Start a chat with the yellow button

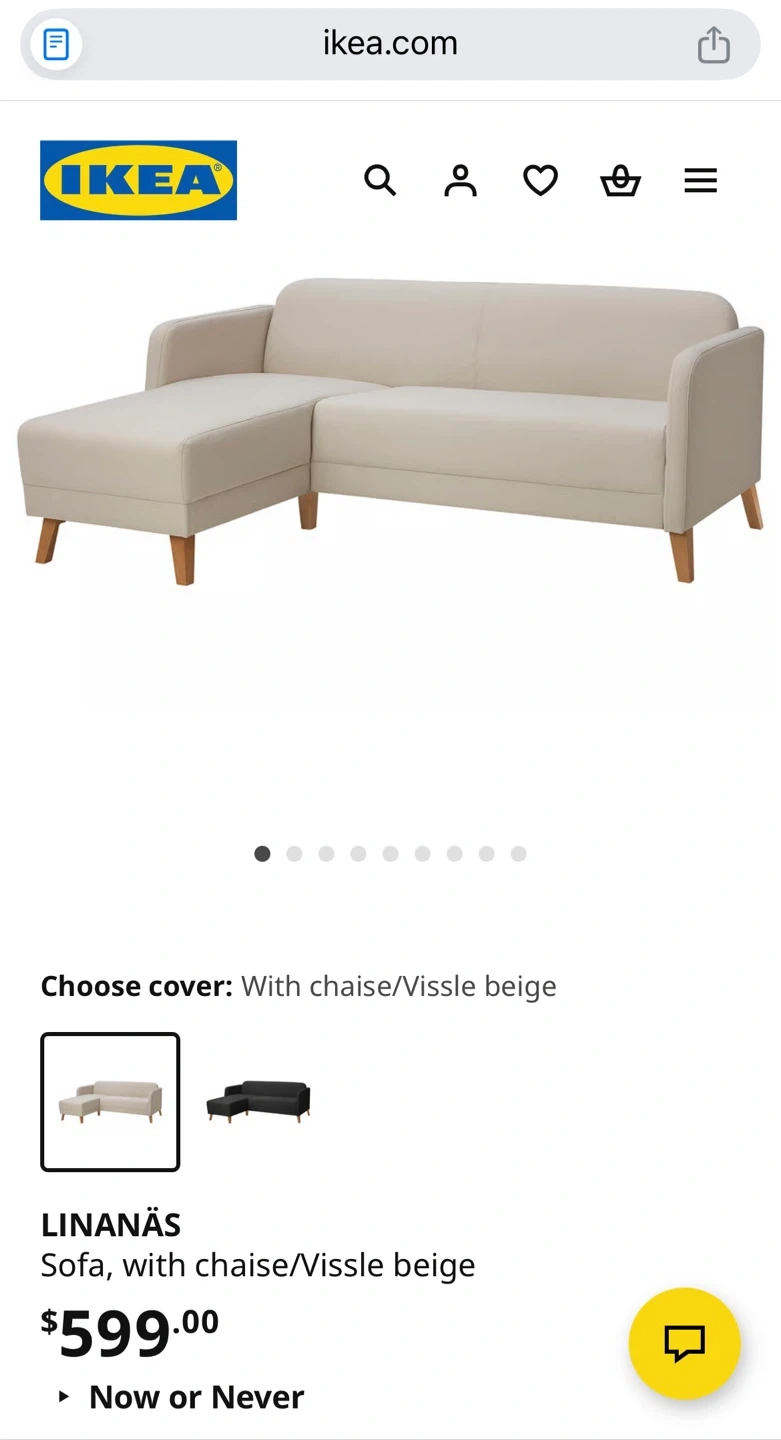pyautogui.click(x=685, y=1343)
